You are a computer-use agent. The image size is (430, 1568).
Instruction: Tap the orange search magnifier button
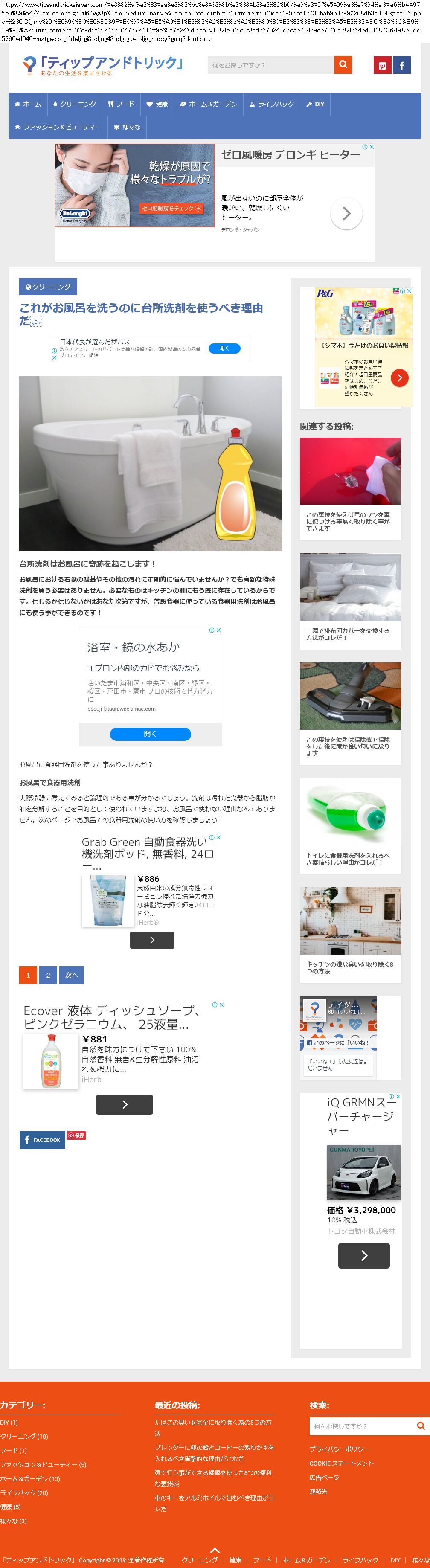tap(343, 64)
